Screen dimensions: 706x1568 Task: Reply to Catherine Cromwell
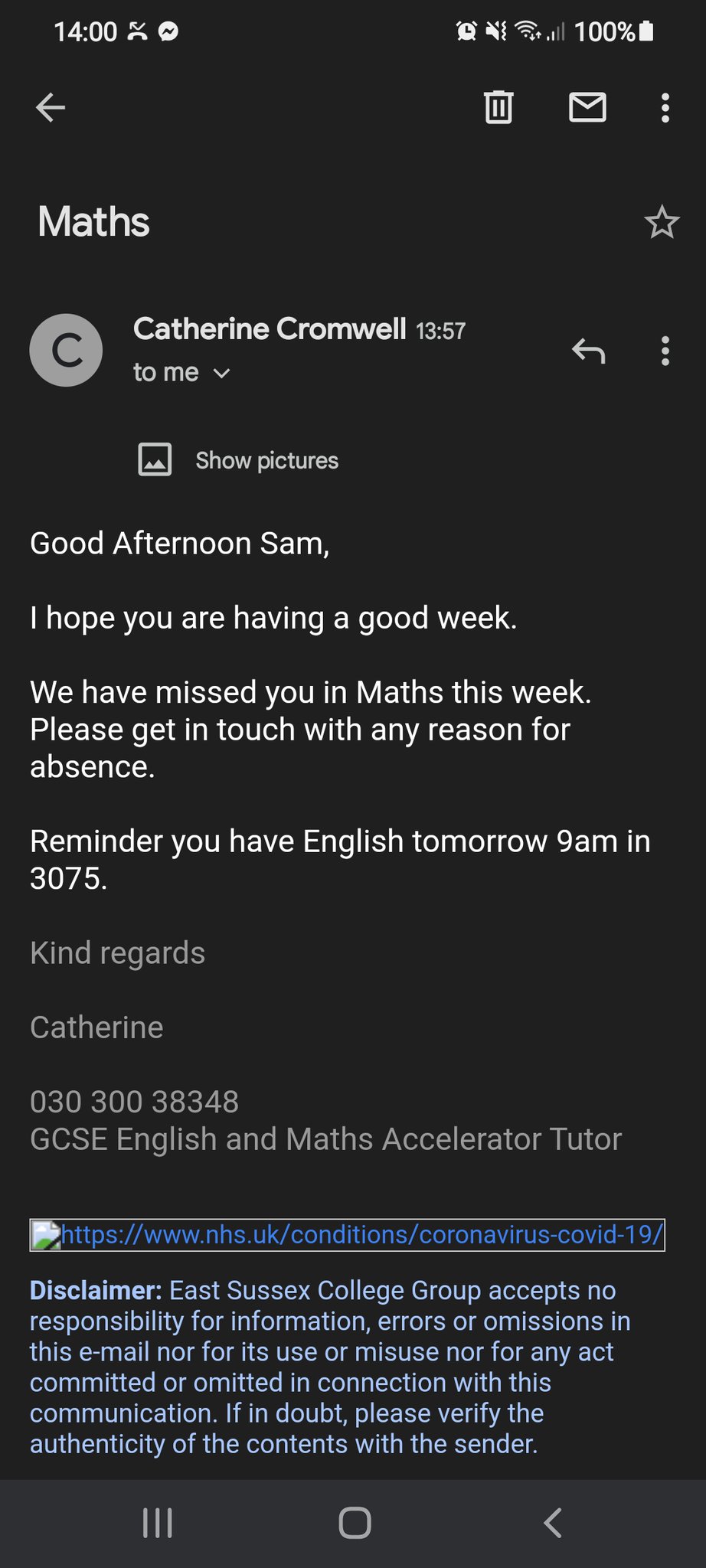coord(588,351)
